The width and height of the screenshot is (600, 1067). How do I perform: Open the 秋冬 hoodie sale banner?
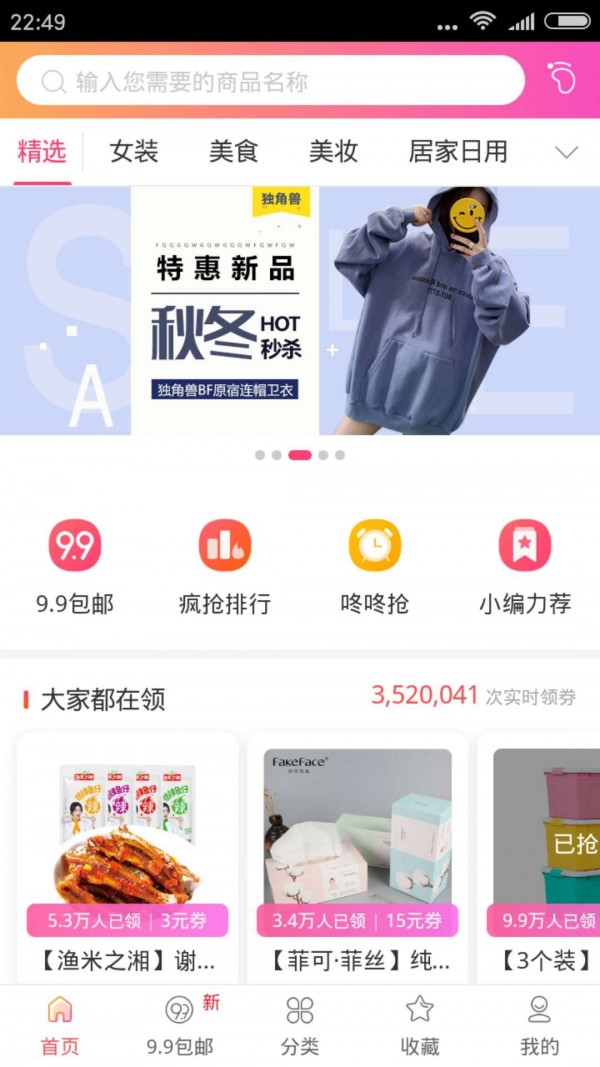pos(300,310)
